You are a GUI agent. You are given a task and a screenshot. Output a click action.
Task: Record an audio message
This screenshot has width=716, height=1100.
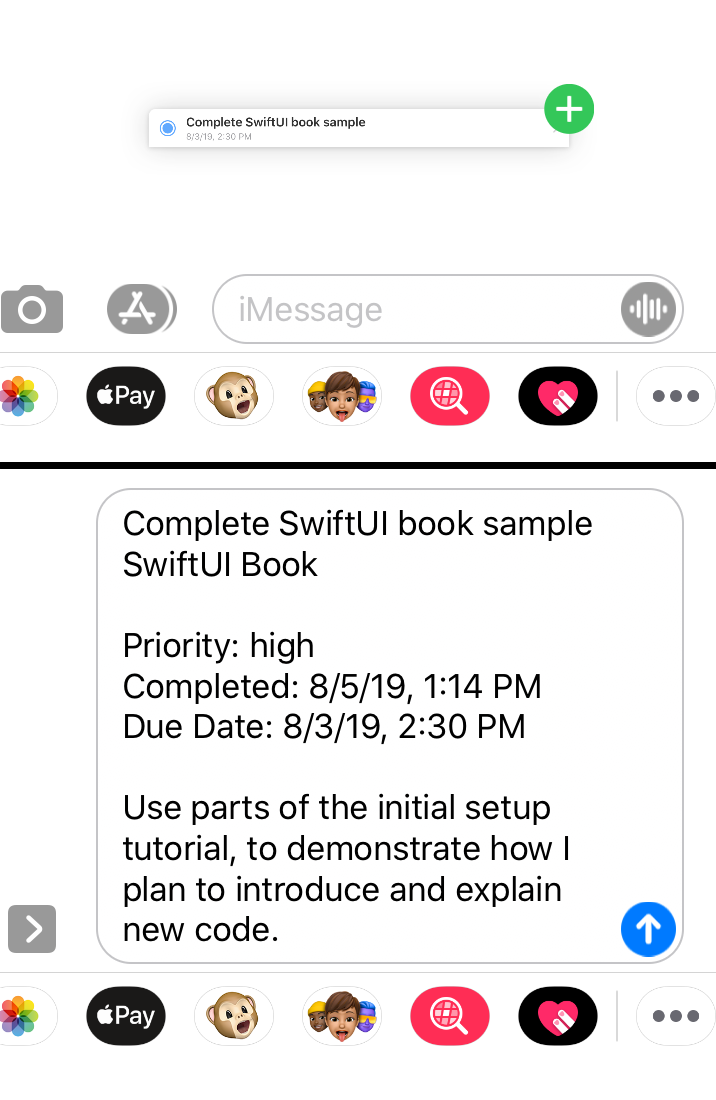click(648, 309)
